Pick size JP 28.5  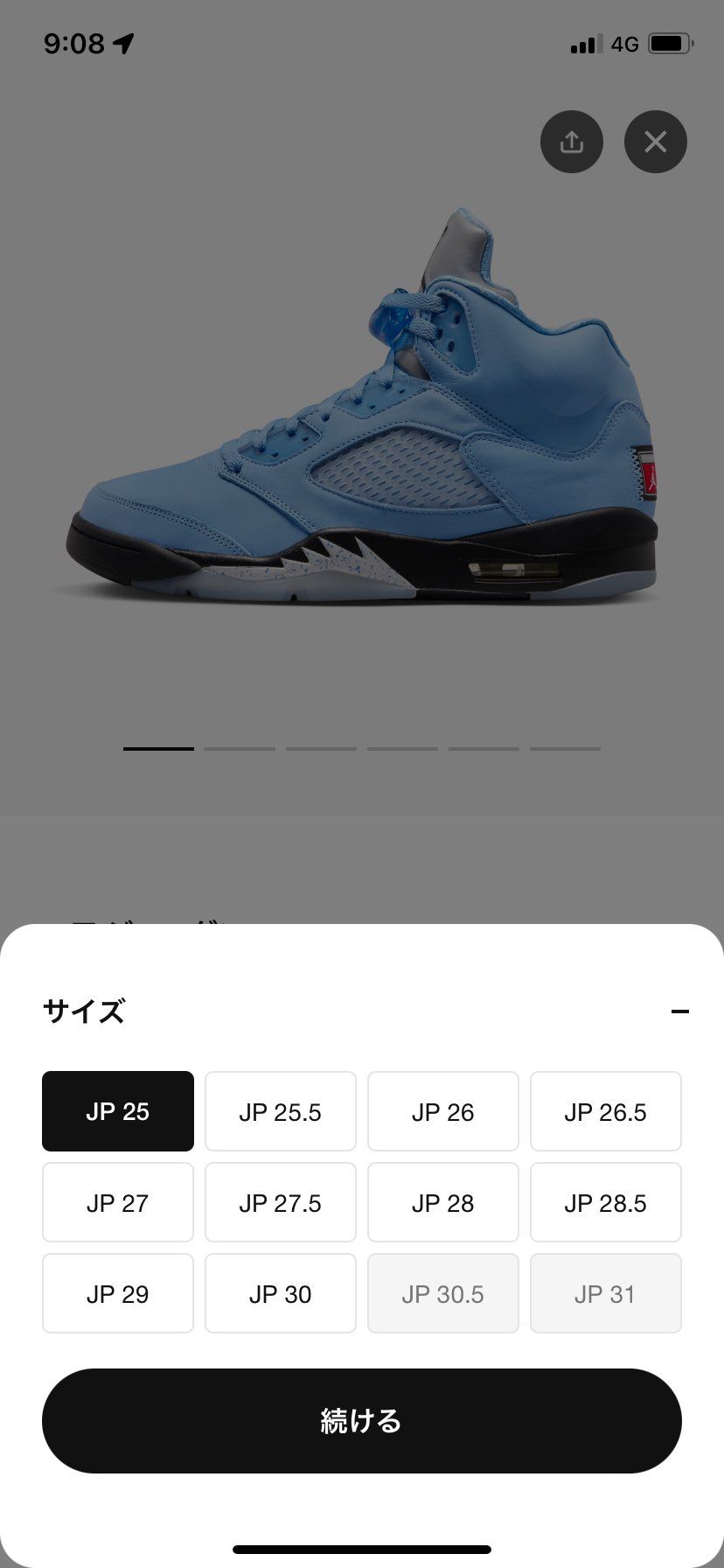pyautogui.click(x=605, y=1202)
